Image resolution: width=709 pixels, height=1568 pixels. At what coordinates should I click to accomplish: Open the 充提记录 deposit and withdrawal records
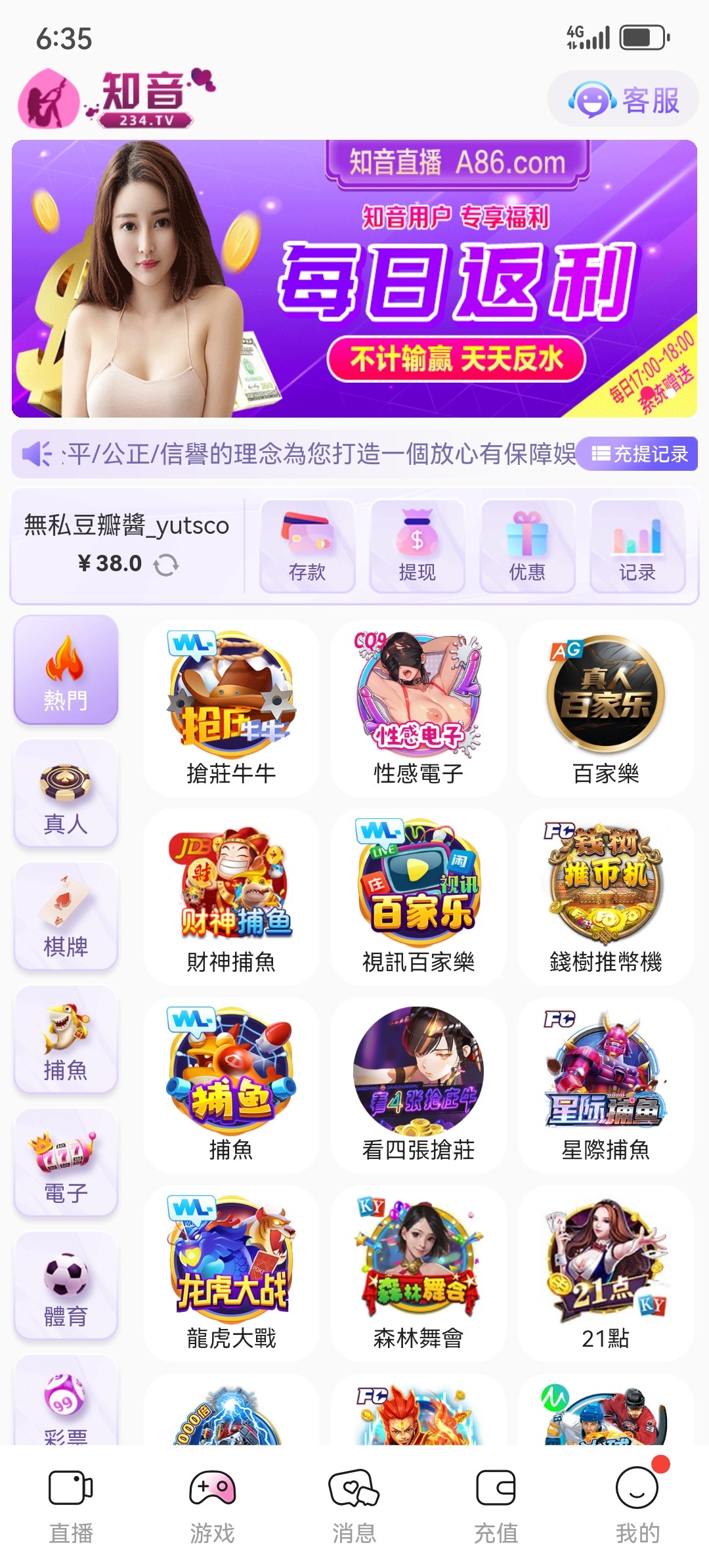[639, 454]
